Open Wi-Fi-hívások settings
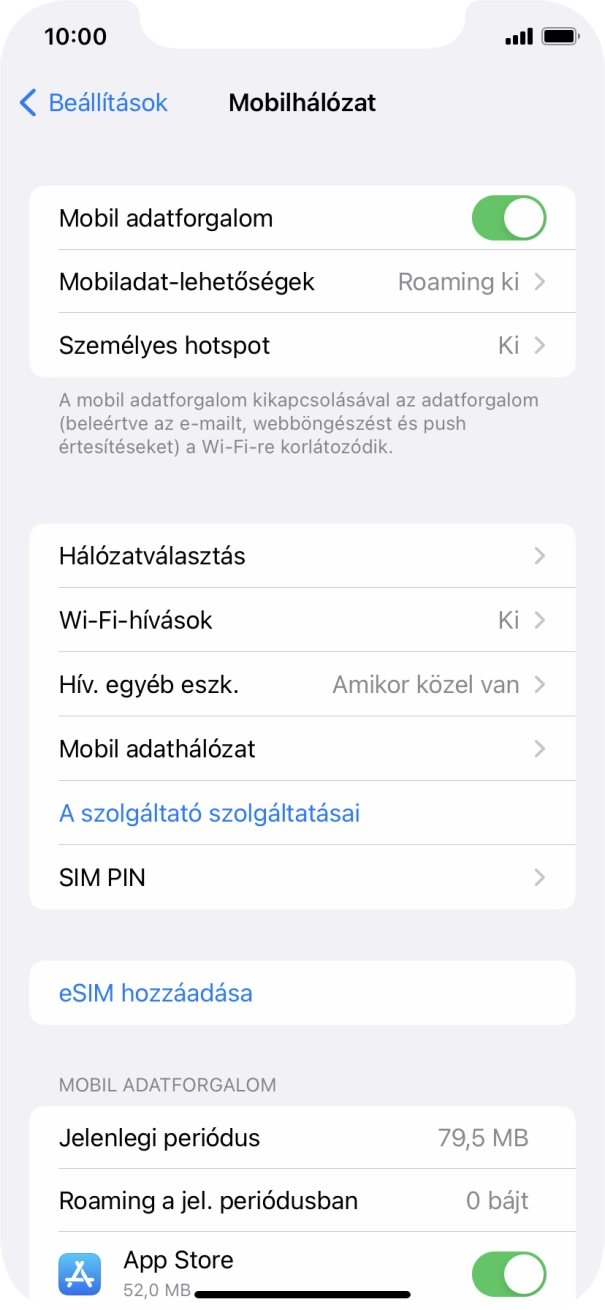This screenshot has width=605, height=1310. click(x=302, y=620)
